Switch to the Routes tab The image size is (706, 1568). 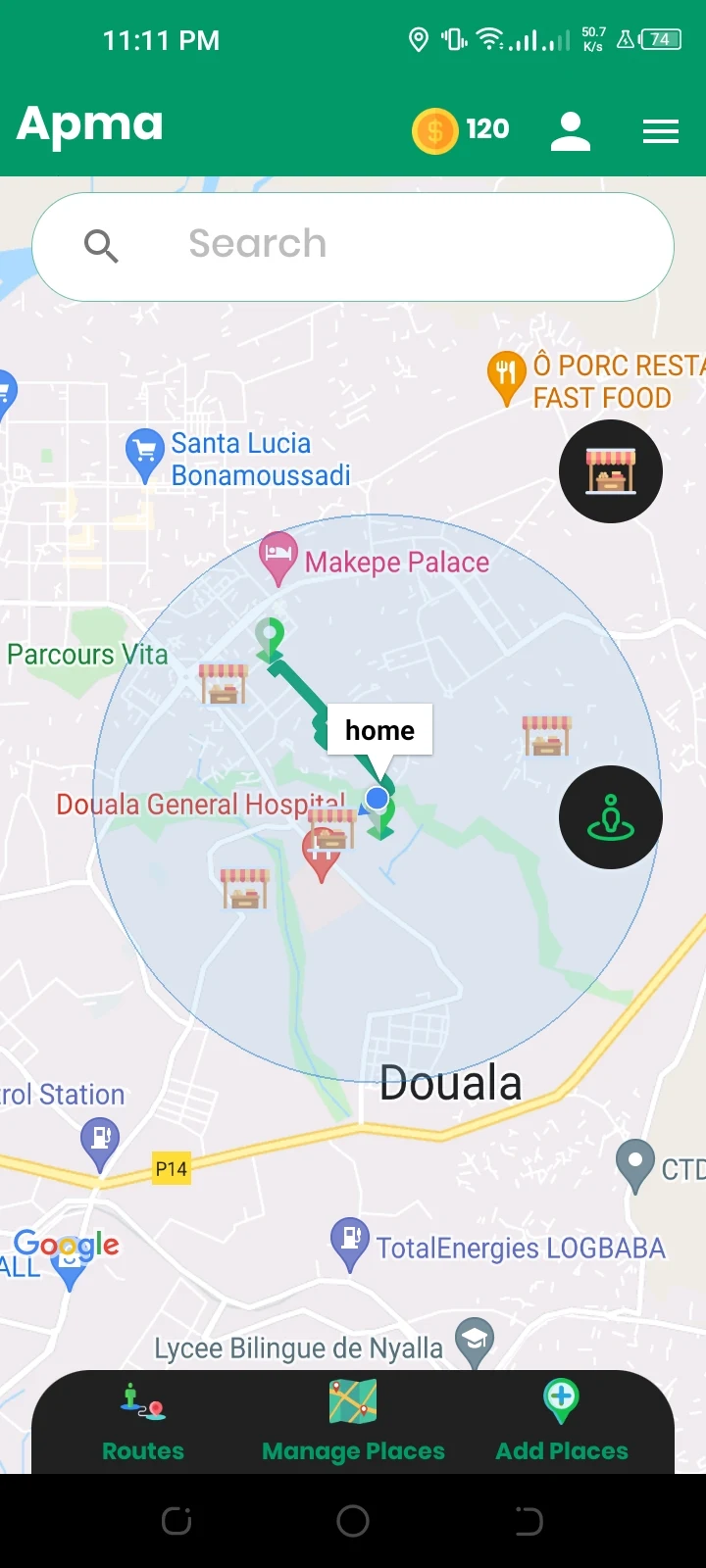[x=143, y=1423]
